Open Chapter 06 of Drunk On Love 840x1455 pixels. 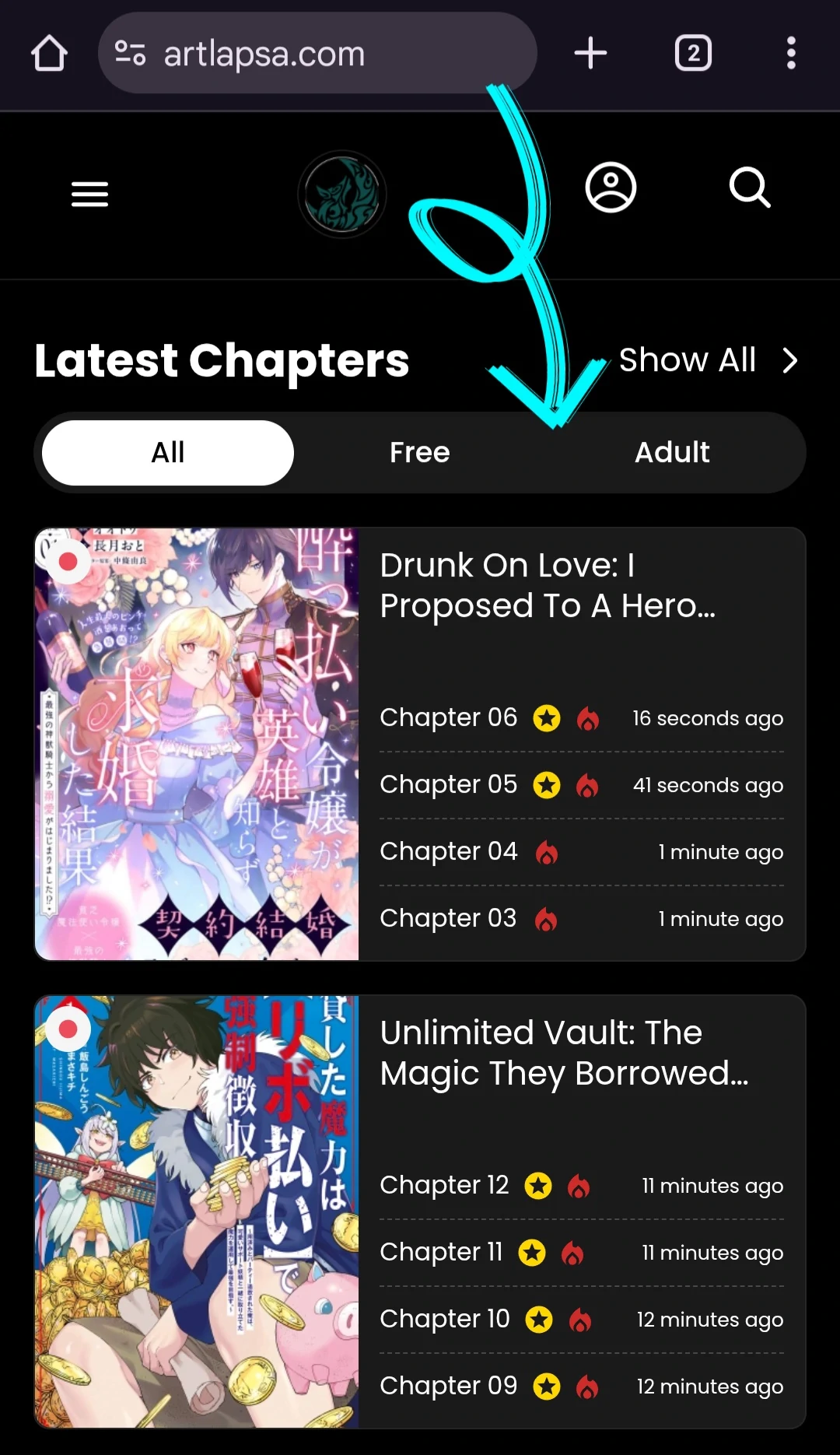[x=448, y=717]
